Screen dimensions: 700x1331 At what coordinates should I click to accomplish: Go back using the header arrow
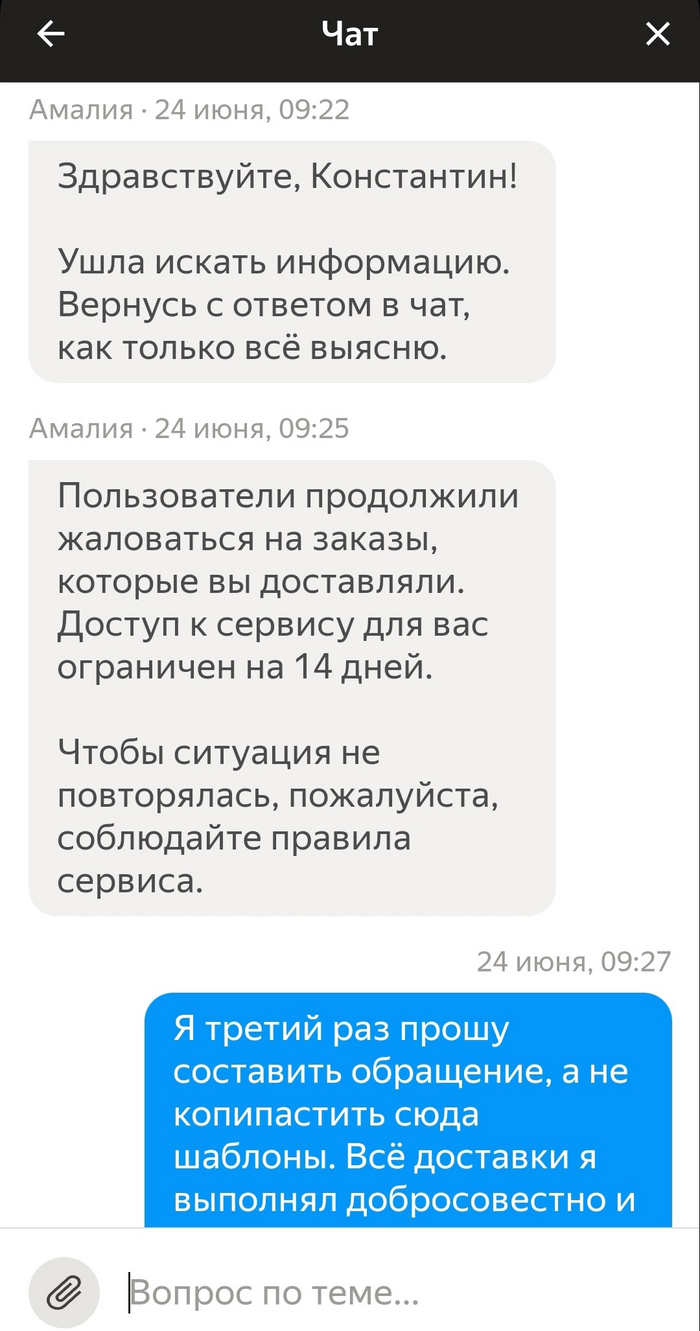pos(51,35)
